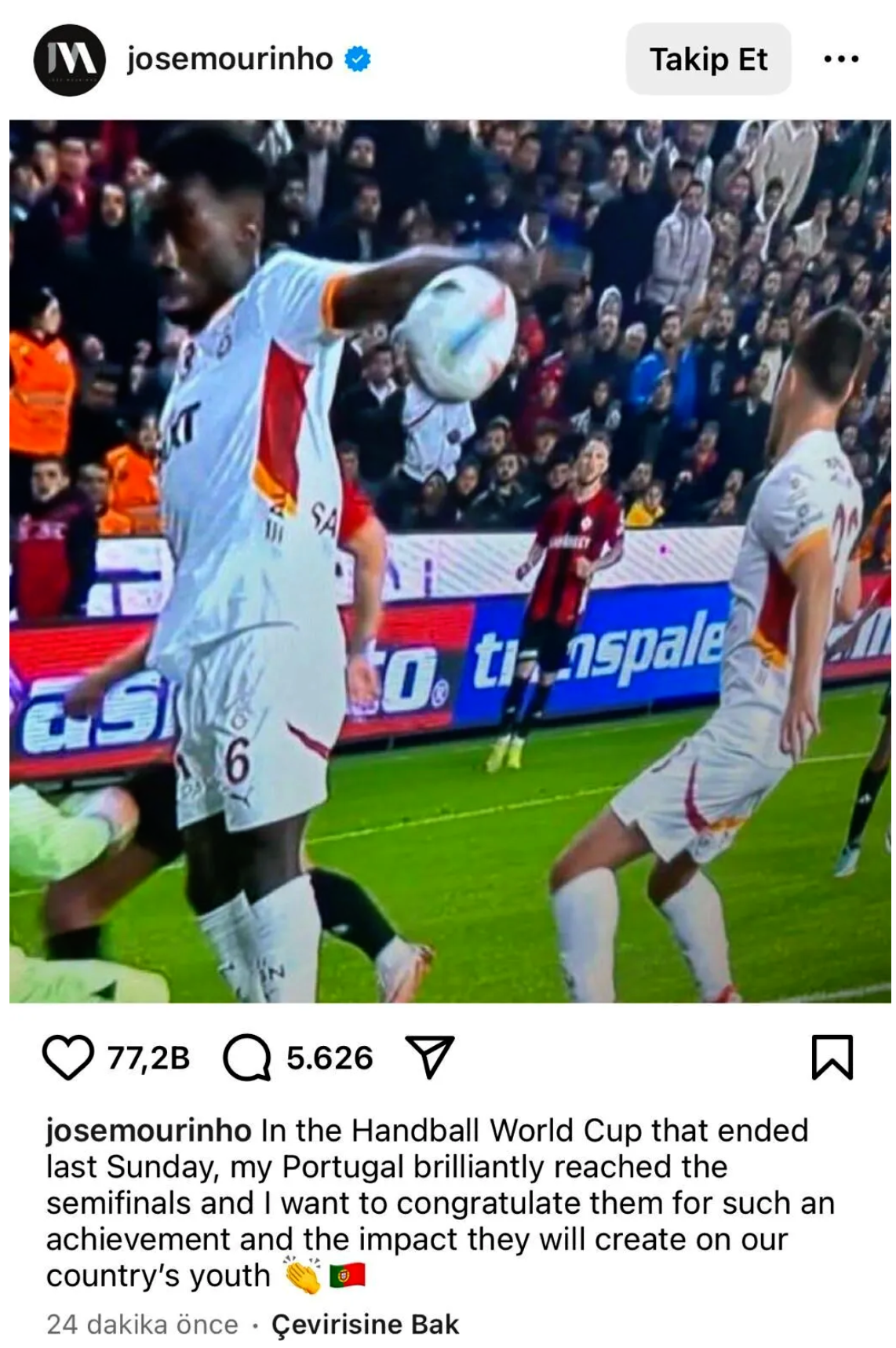Image resolution: width=896 pixels, height=1348 pixels.
Task: Tap the Takip Et follow button
Action: [708, 59]
